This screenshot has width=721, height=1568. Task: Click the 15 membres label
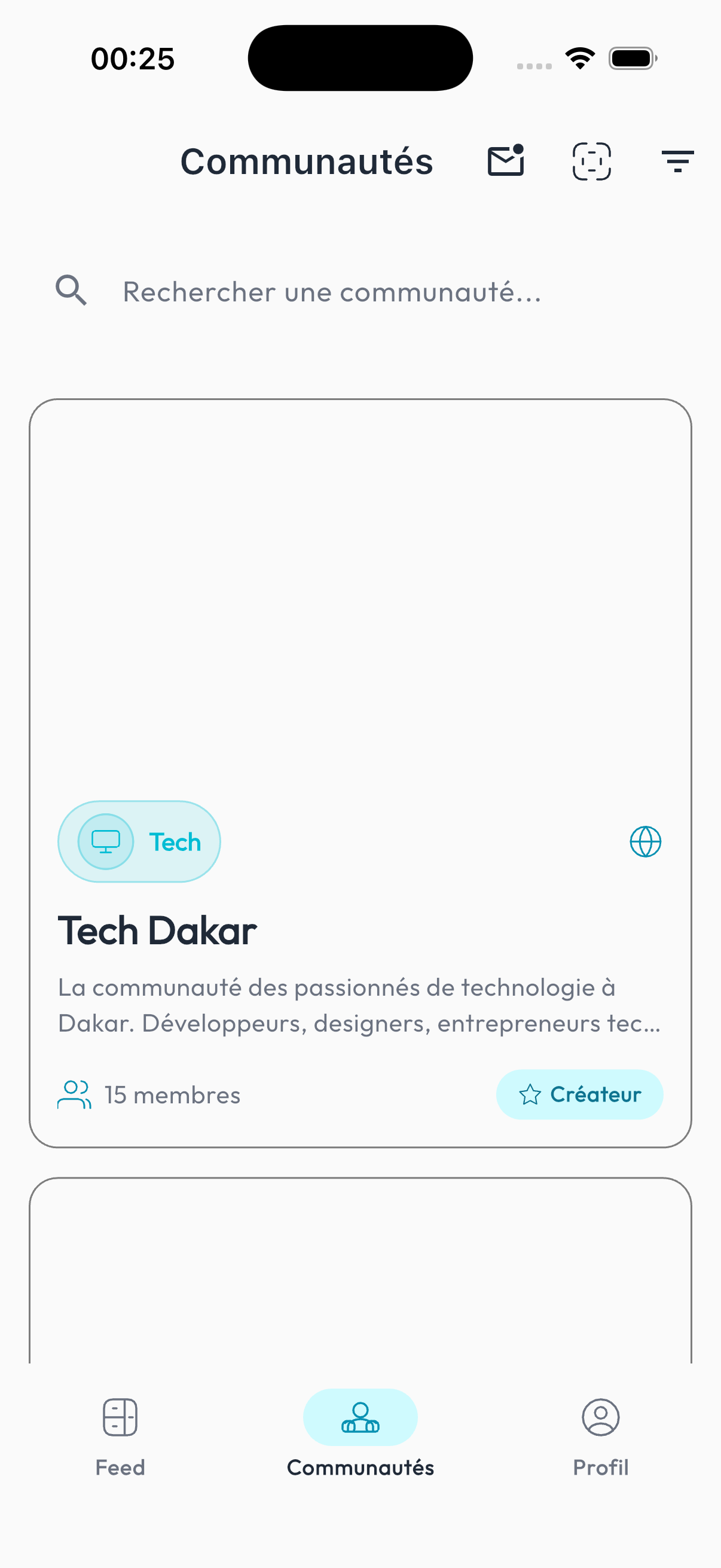click(172, 1094)
